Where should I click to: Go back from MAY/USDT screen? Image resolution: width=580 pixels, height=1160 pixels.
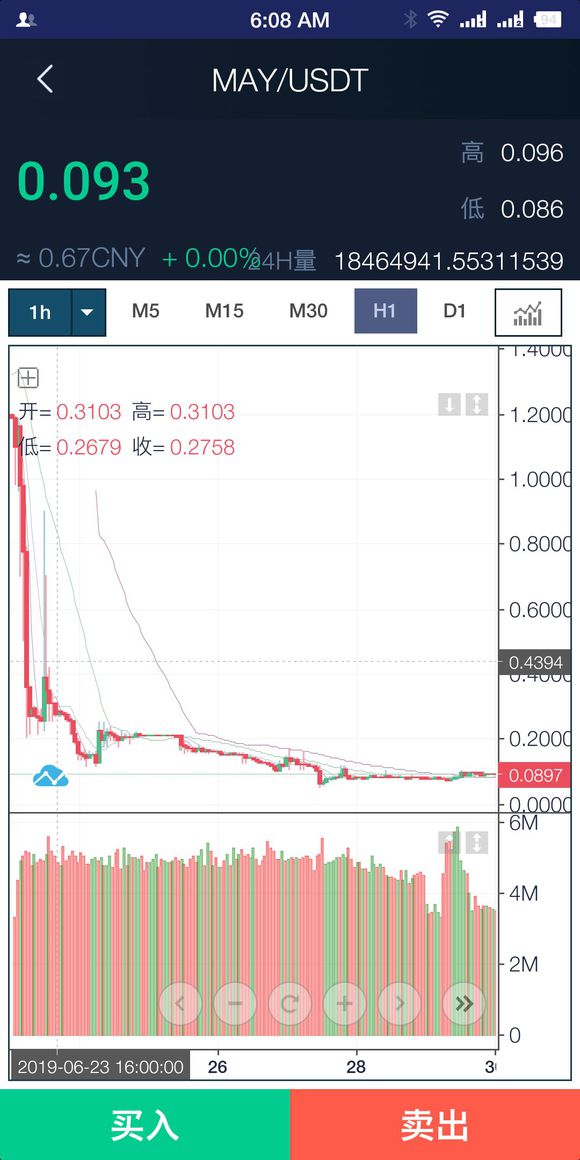click(45, 79)
